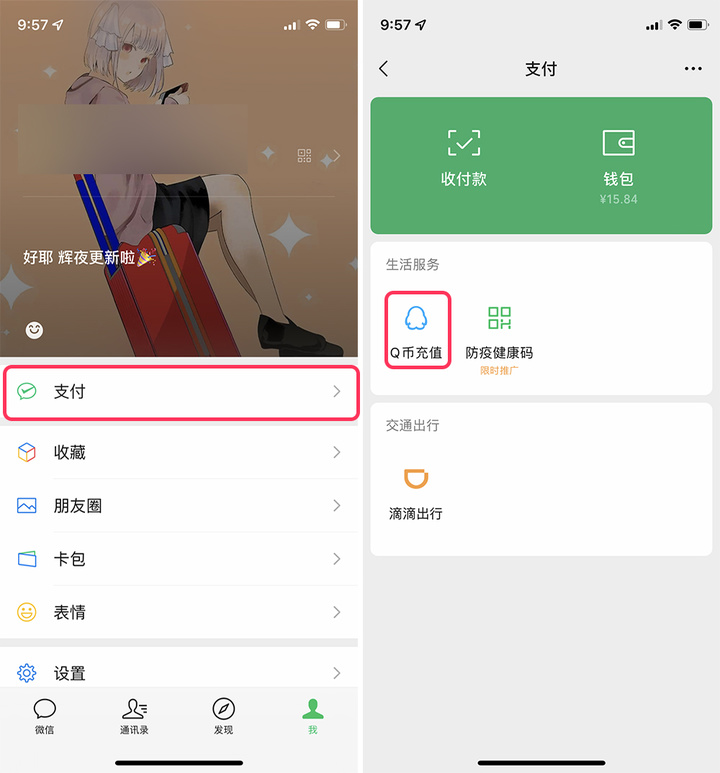Open 卡包 cards and offers
Image resolution: width=720 pixels, height=773 pixels.
(x=180, y=559)
